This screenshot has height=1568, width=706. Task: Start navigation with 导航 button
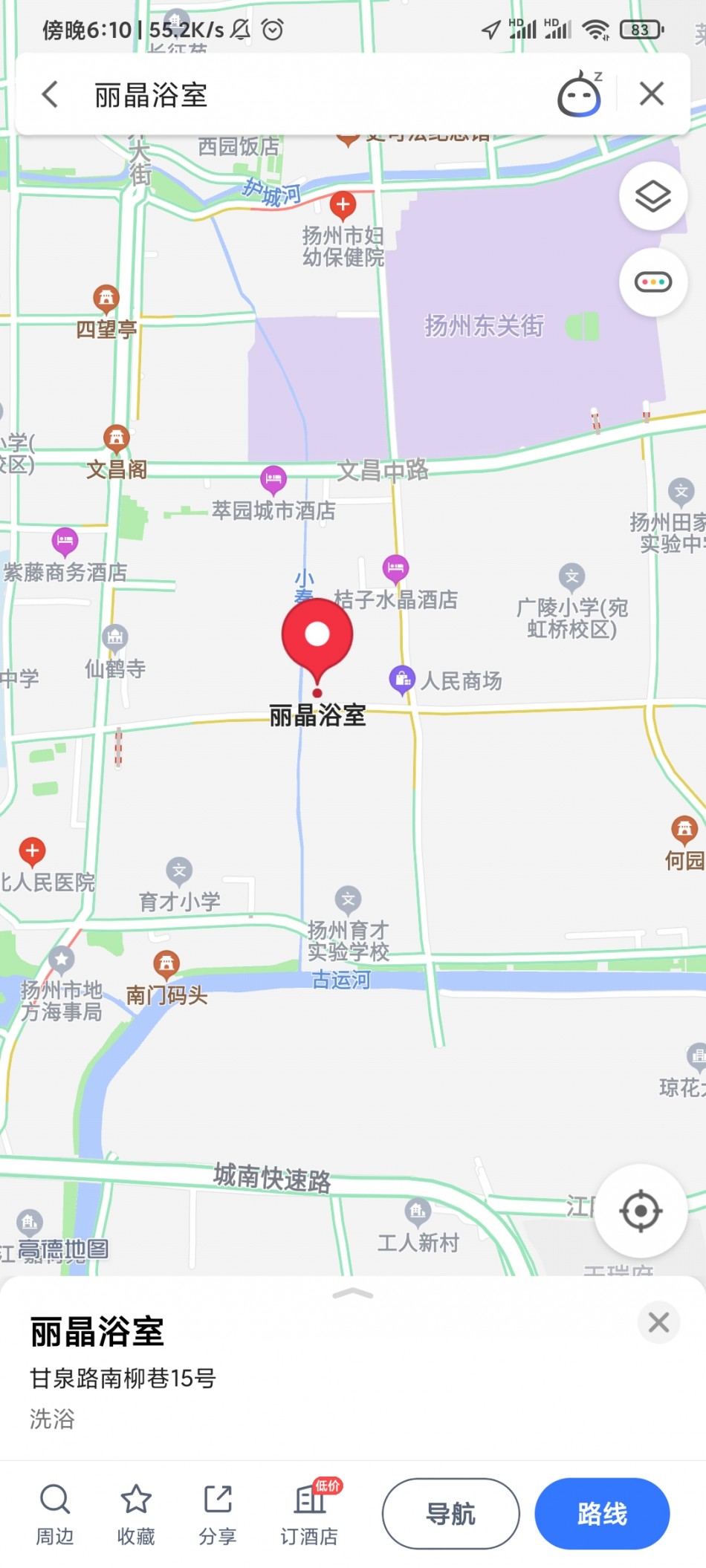[x=450, y=1514]
